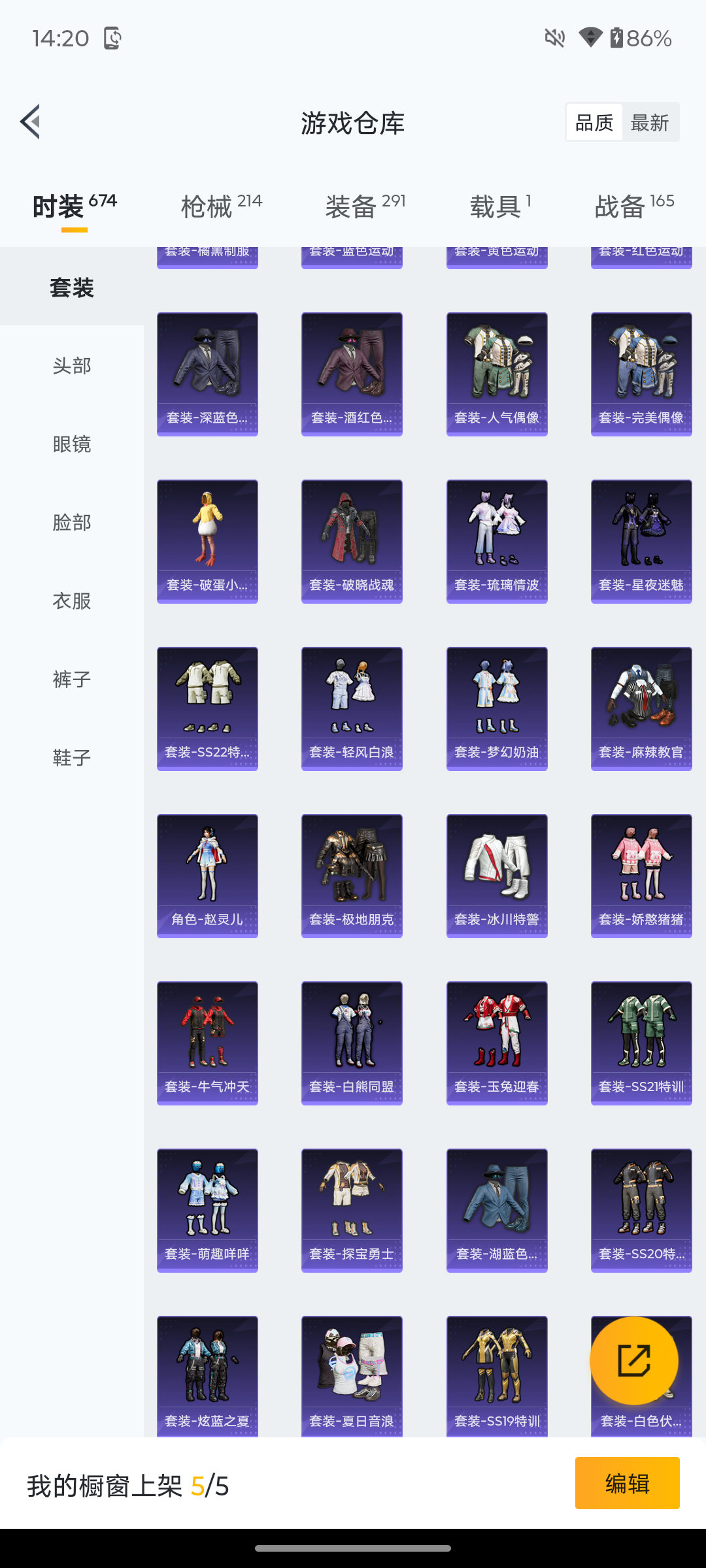Tap the 编辑 button
Viewport: 706px width, 1568px height.
coord(627,1483)
